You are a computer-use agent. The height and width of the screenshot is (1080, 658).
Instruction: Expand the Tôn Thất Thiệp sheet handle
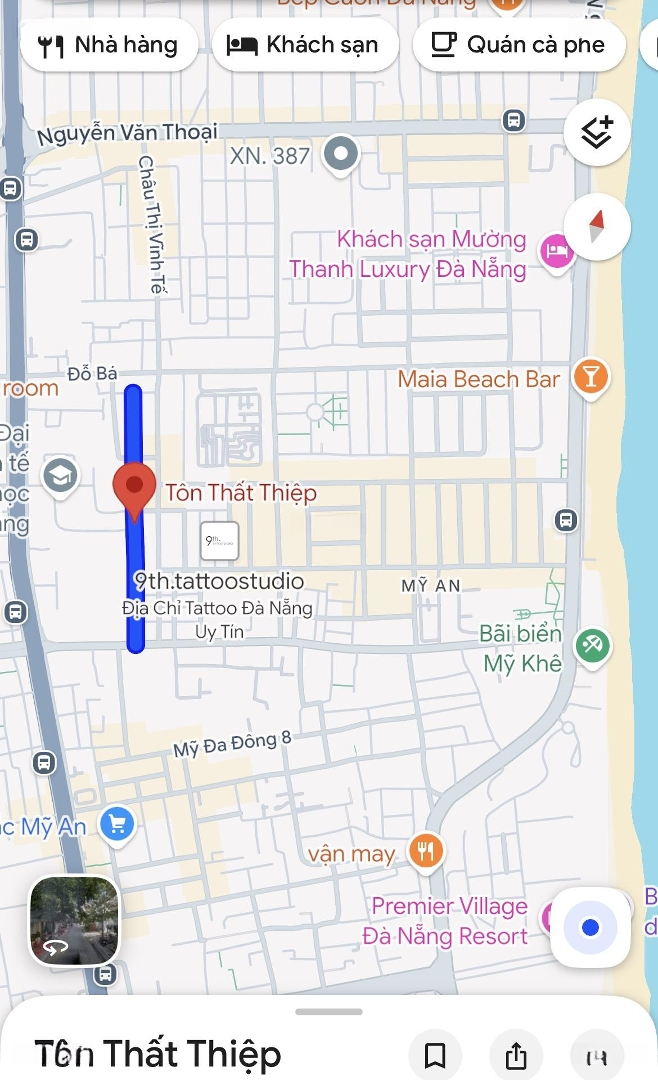(x=329, y=1011)
